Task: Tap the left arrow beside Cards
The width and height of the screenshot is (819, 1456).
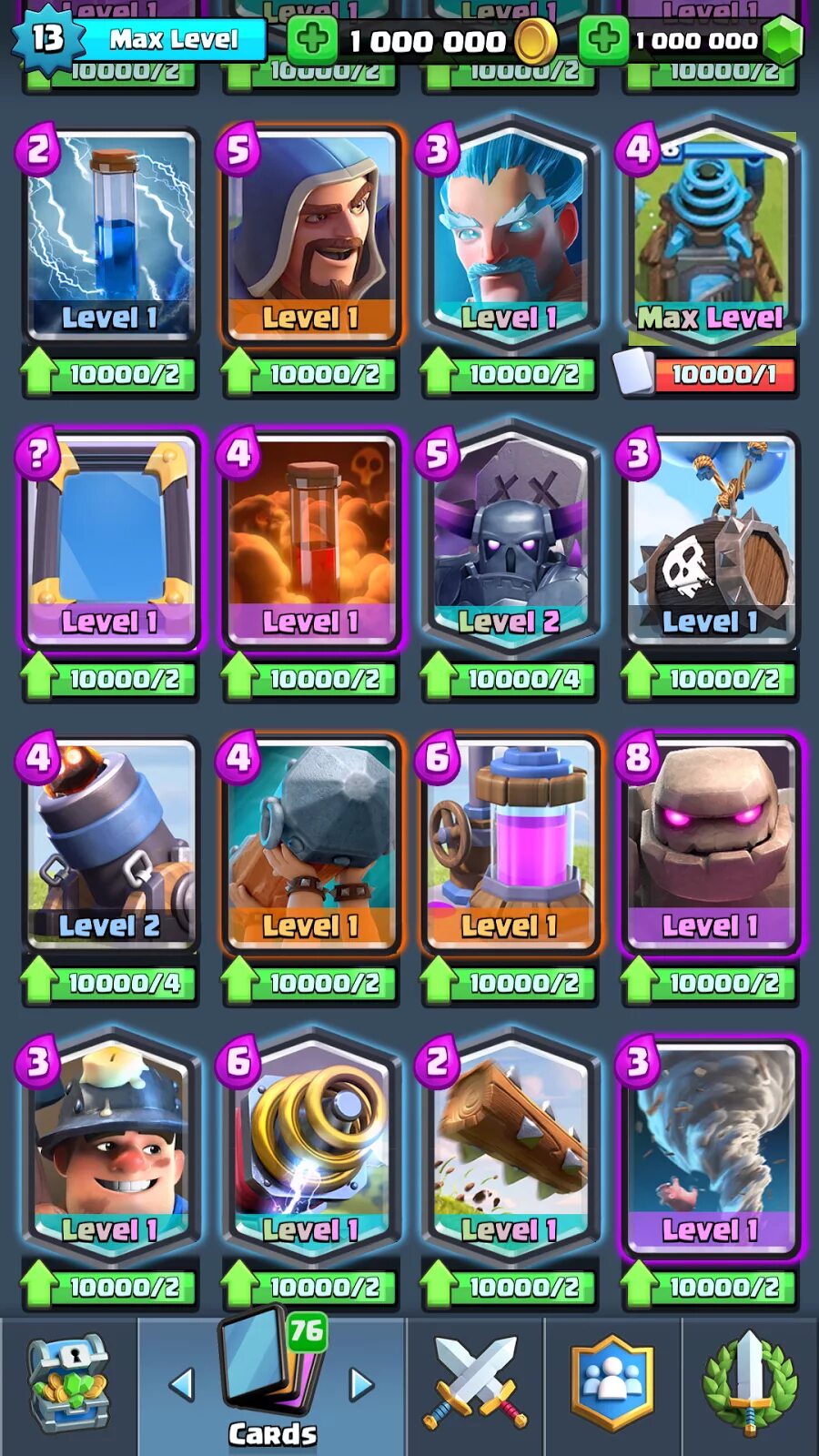Action: 182,1384
